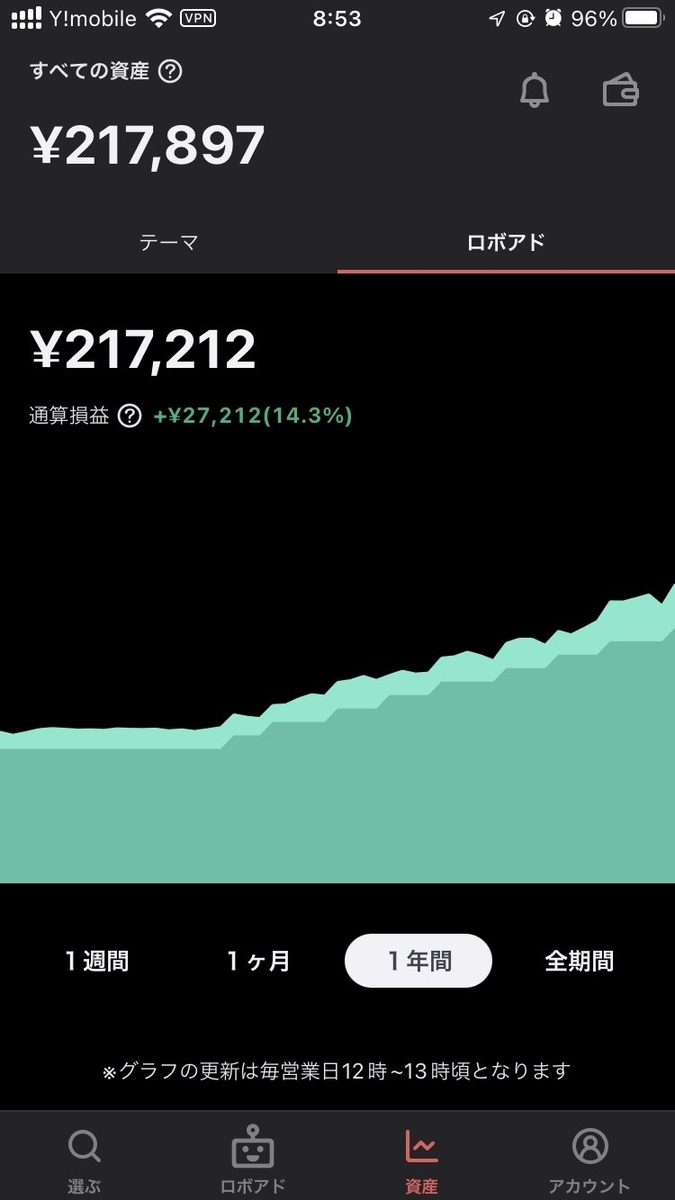675x1200 pixels.
Task: Select the 1ヶ月 chart period
Action: pos(258,962)
